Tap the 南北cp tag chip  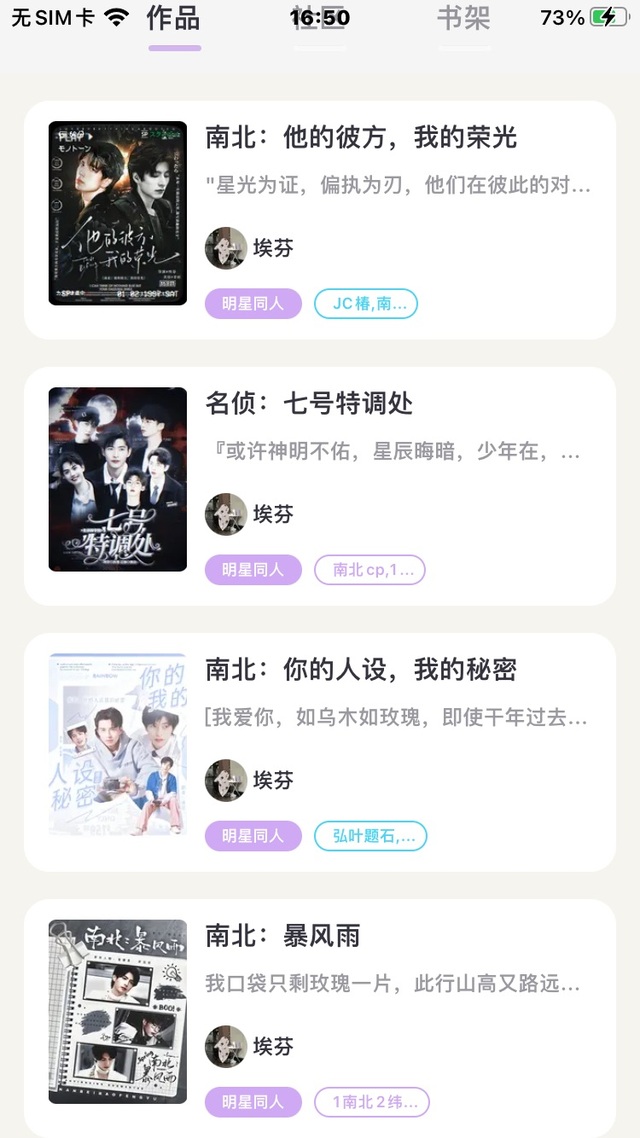point(369,570)
